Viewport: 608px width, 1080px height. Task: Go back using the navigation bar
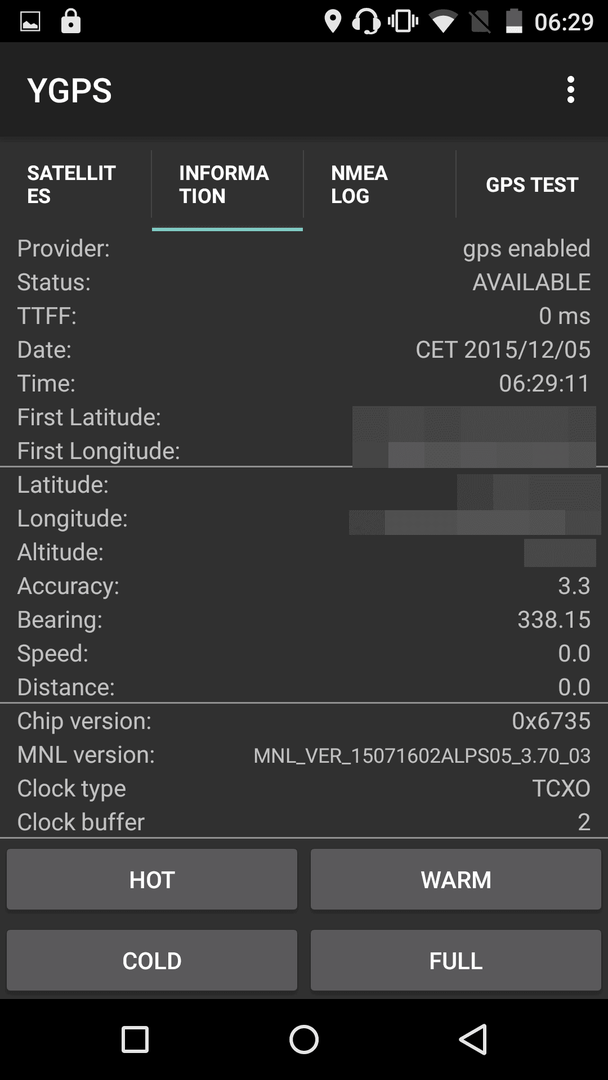473,1039
